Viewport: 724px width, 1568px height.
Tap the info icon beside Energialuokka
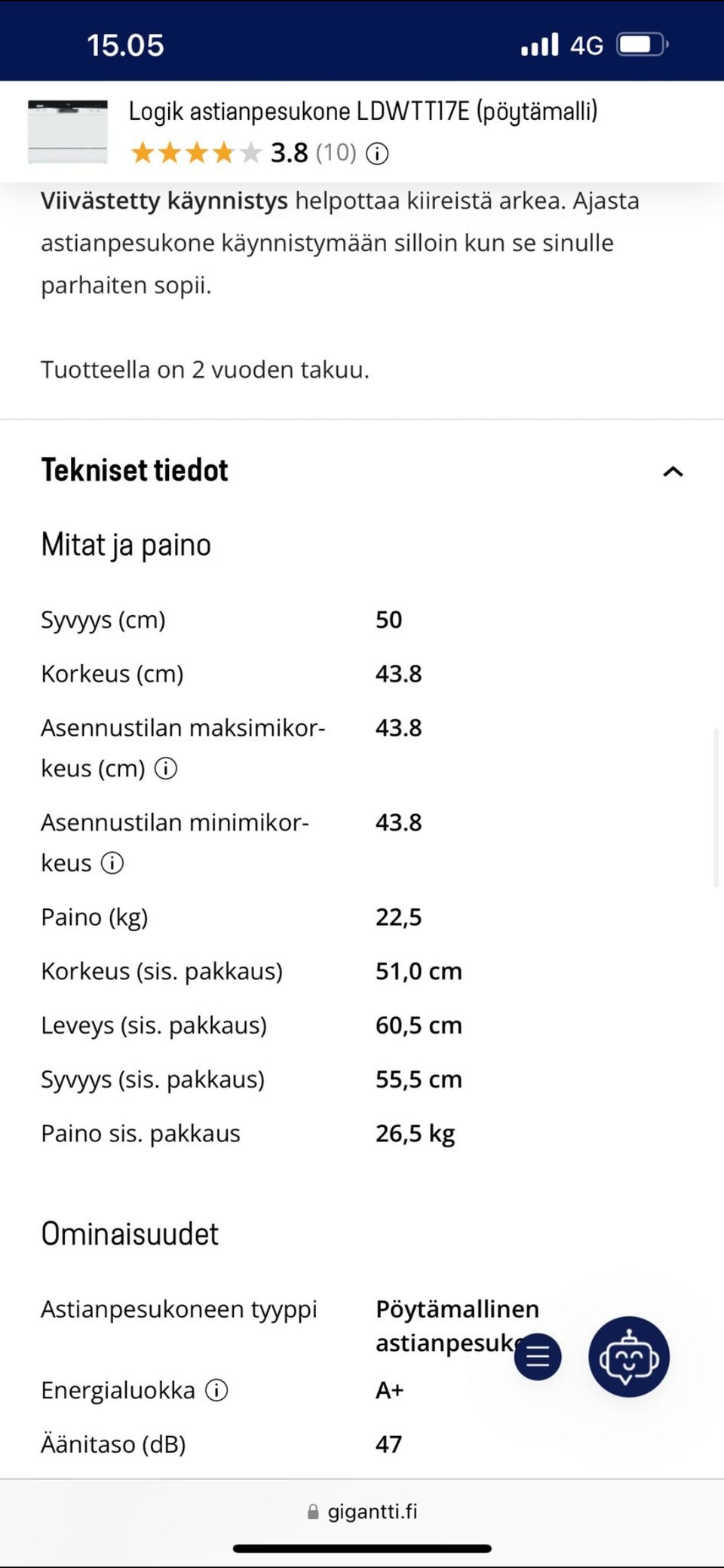pos(217,1390)
